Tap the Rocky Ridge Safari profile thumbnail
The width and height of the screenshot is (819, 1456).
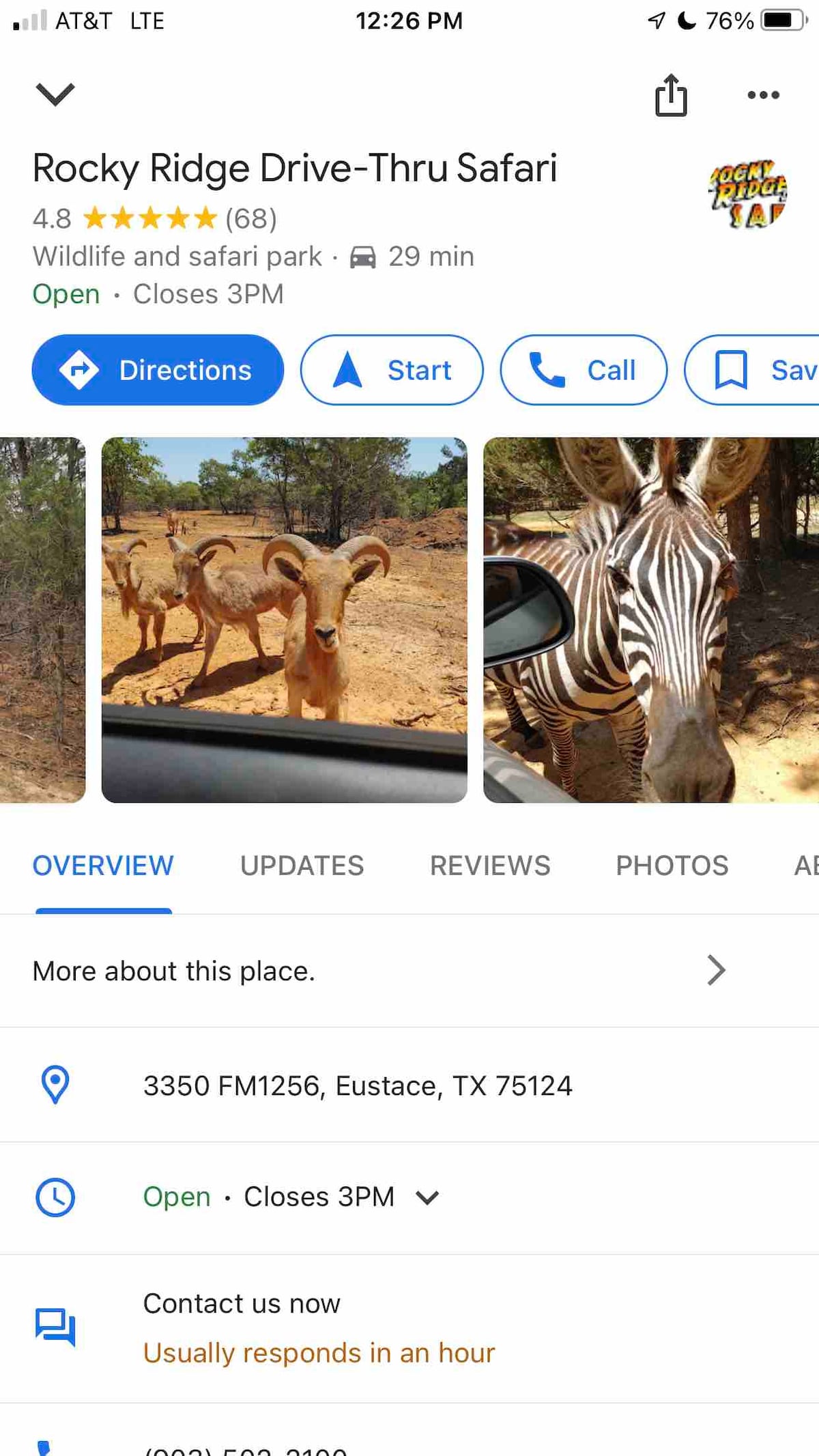pos(748,195)
